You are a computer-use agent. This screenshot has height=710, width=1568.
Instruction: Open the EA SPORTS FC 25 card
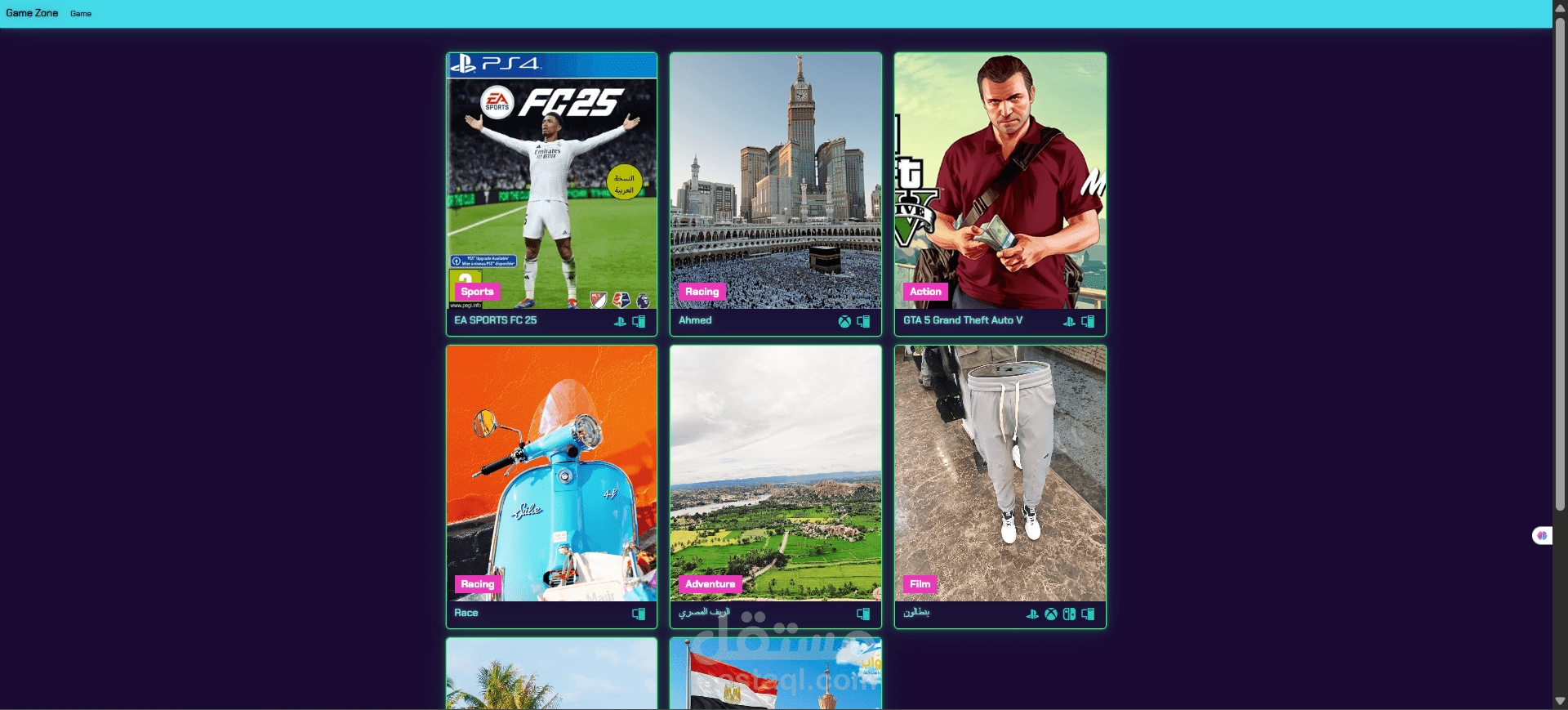tap(551, 194)
